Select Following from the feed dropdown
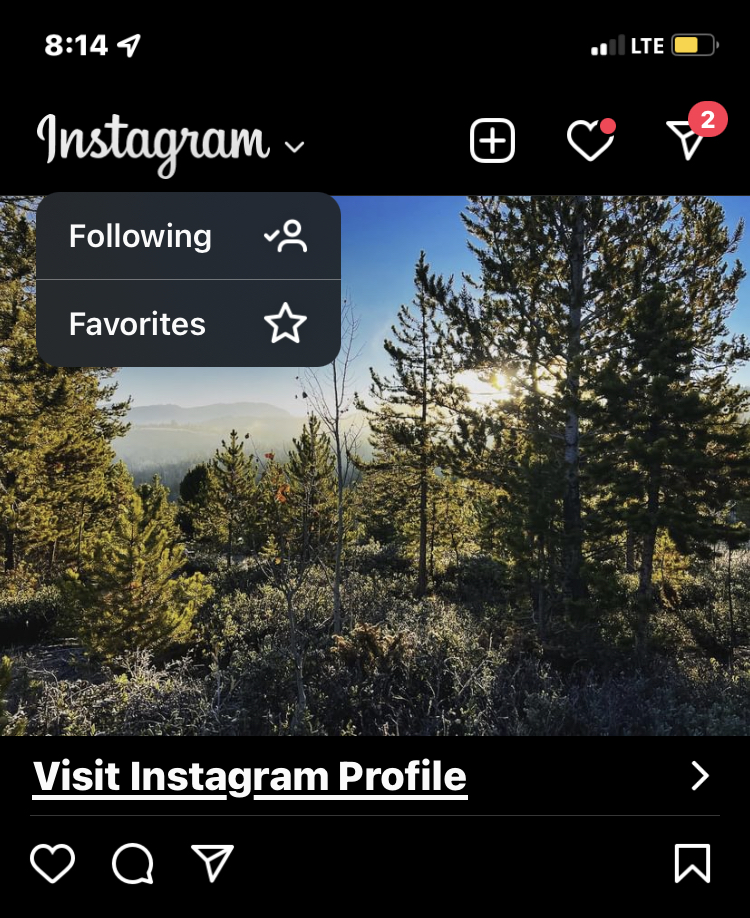Viewport: 750px width, 918px height. click(188, 237)
